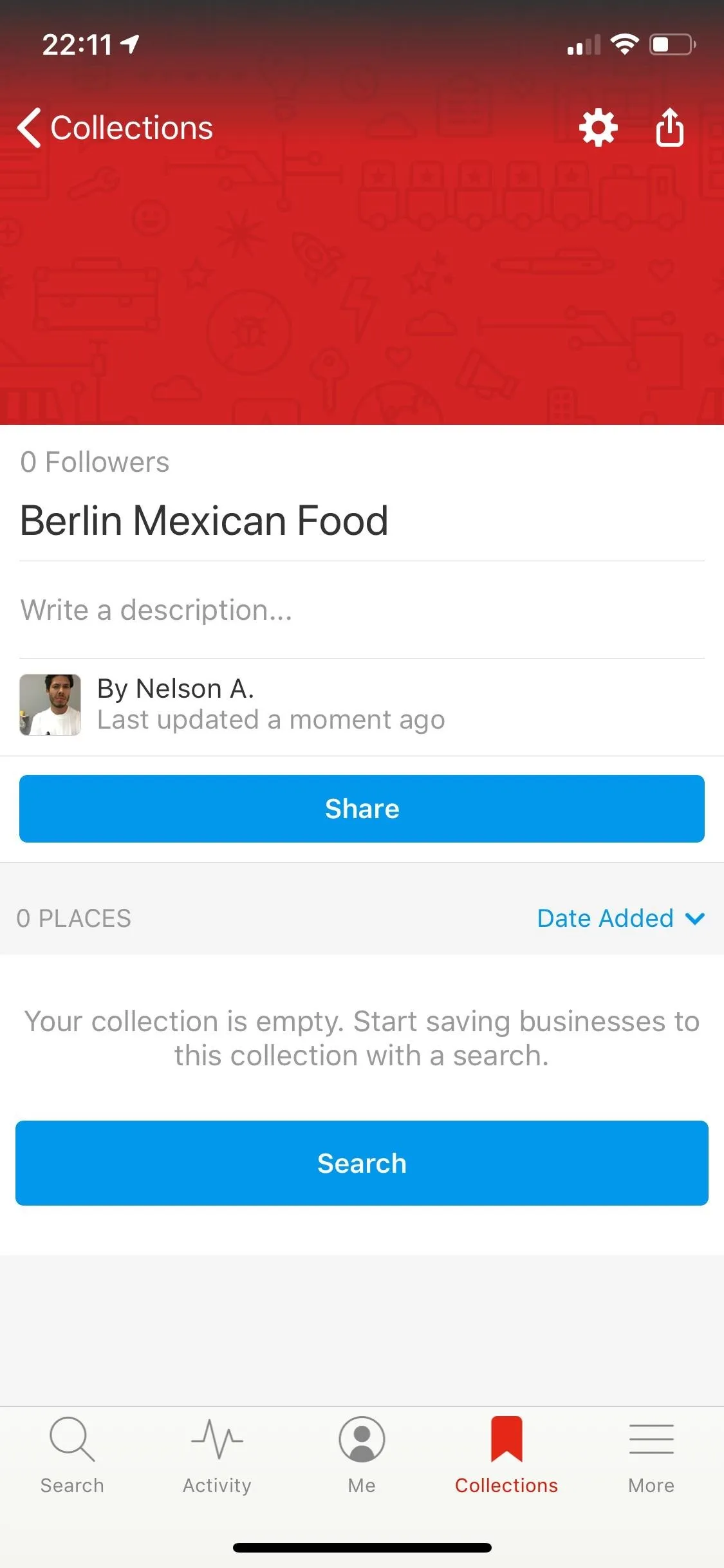This screenshot has height=1568, width=724.
Task: Edit the Berlin Mexican Food title
Action: (204, 520)
